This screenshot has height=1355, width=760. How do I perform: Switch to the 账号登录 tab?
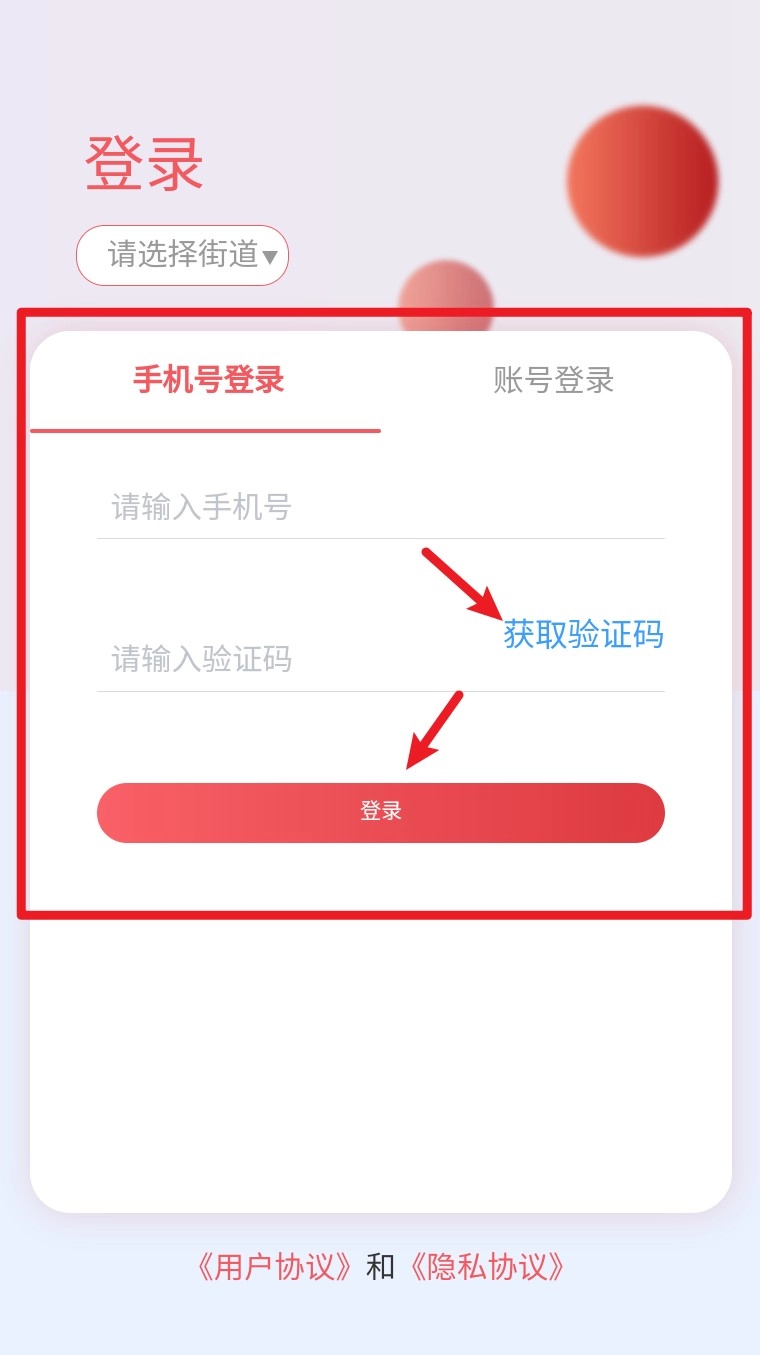pyautogui.click(x=553, y=381)
